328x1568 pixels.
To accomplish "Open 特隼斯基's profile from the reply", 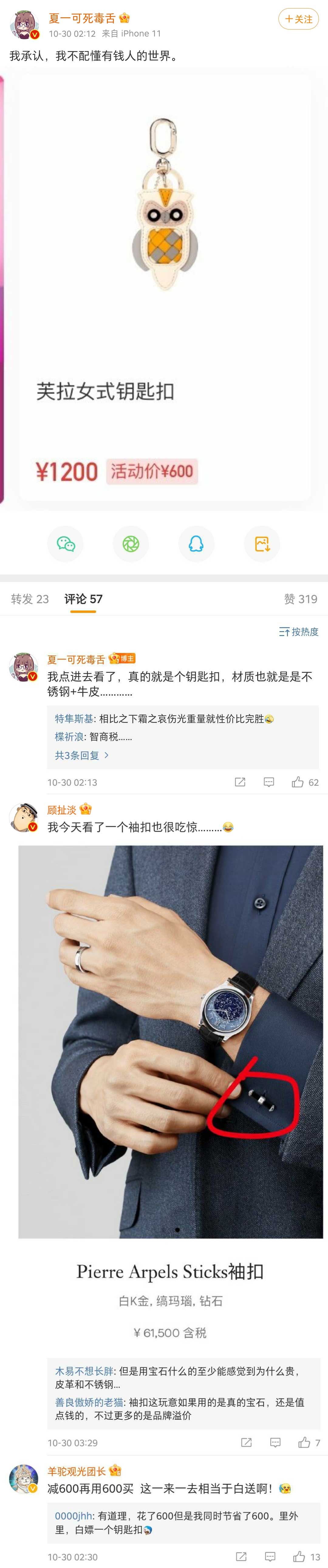I will 73,719.
